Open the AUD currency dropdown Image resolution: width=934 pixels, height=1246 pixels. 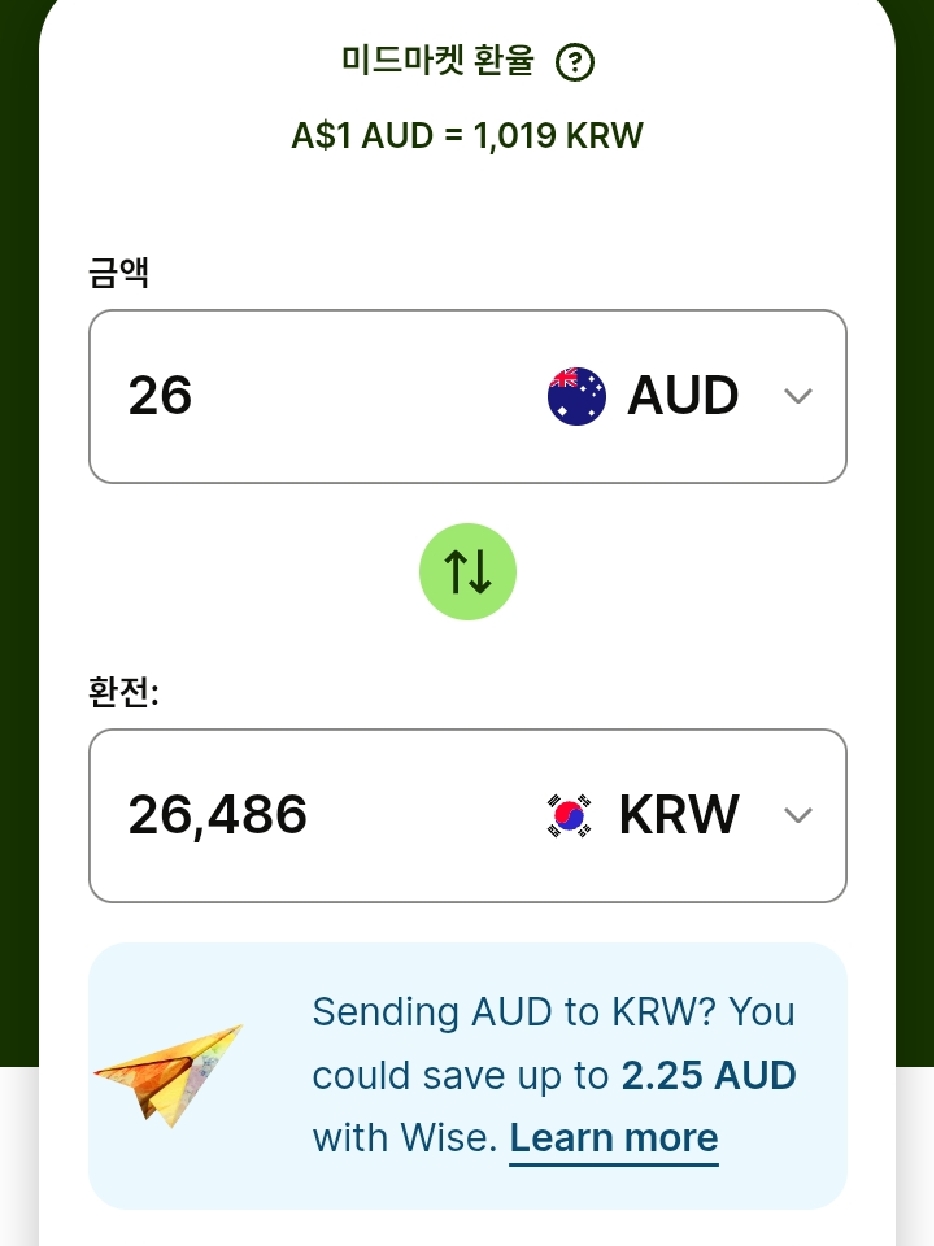(681, 396)
